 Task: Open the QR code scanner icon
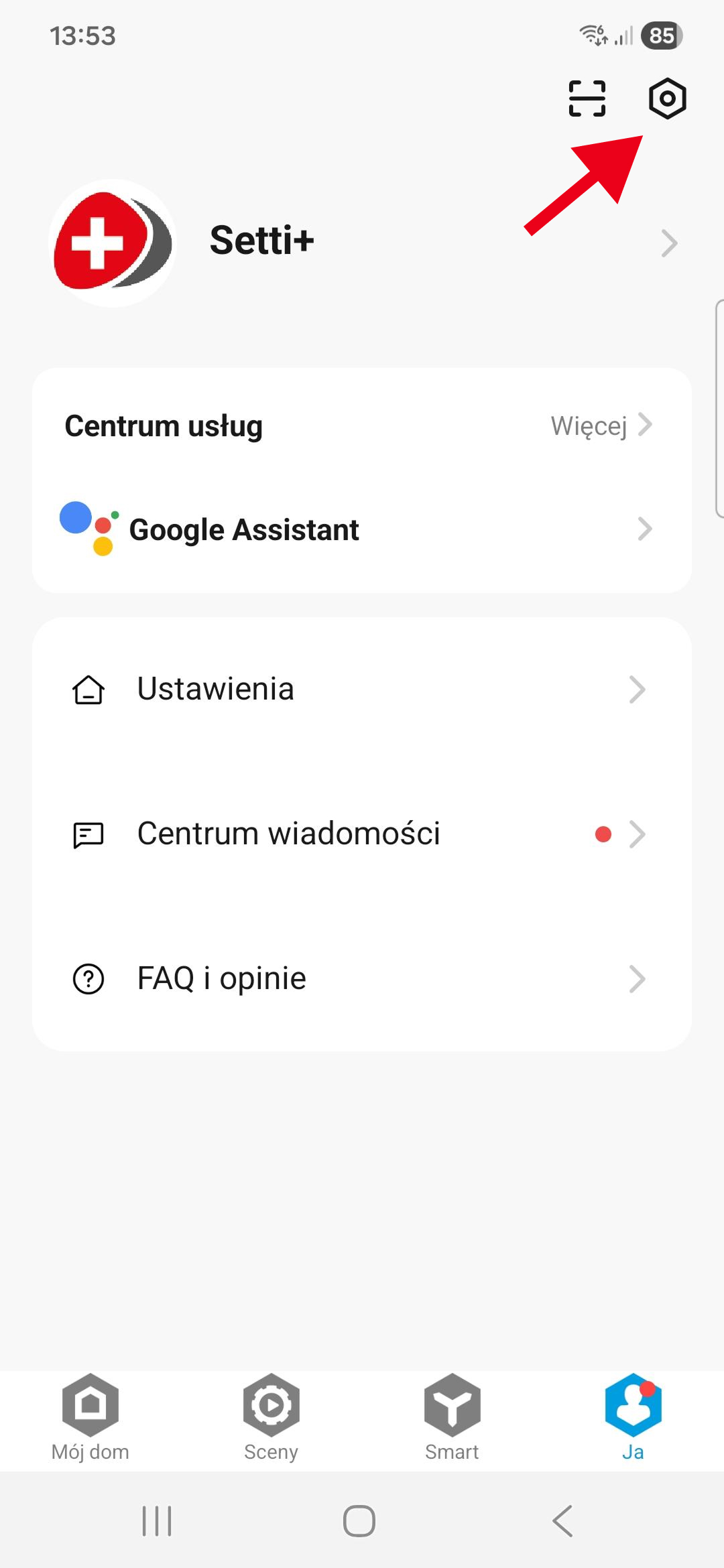pos(587,99)
